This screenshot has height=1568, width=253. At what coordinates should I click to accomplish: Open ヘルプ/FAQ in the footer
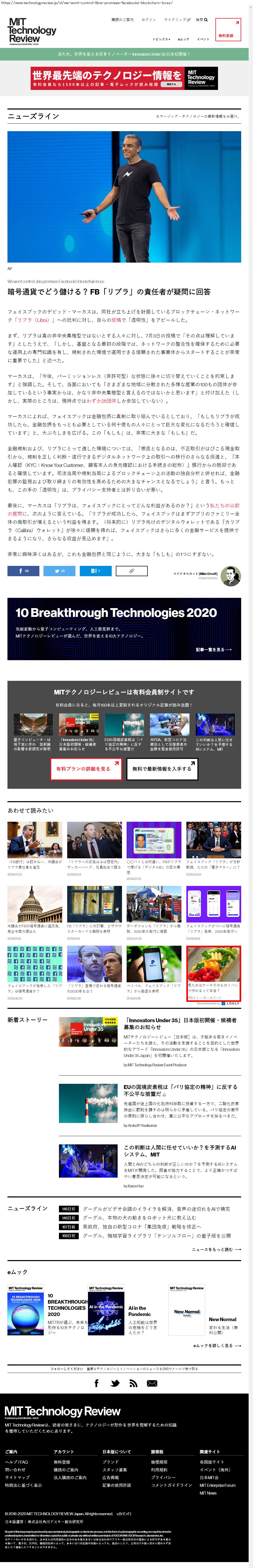(16, 1462)
